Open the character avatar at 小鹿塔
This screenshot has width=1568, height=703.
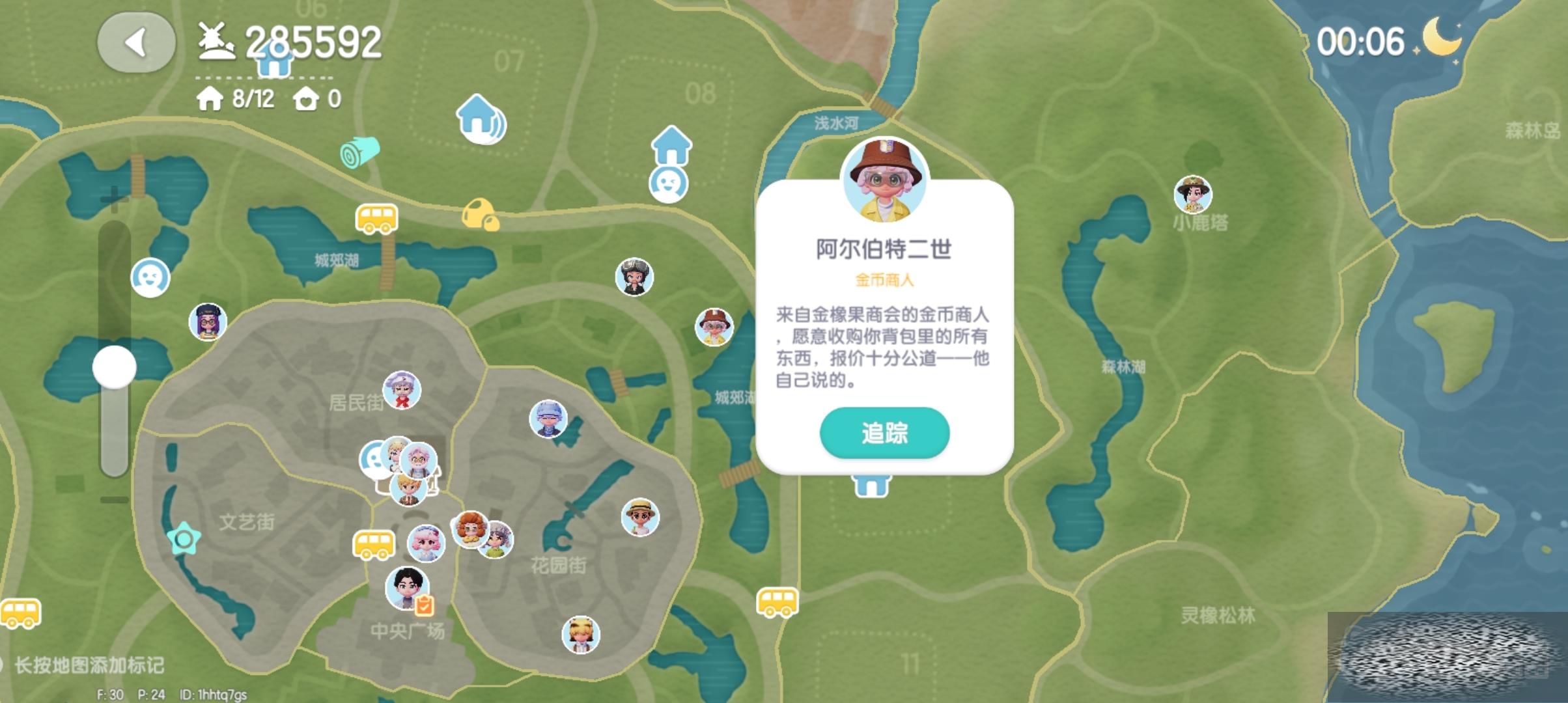click(x=1192, y=194)
